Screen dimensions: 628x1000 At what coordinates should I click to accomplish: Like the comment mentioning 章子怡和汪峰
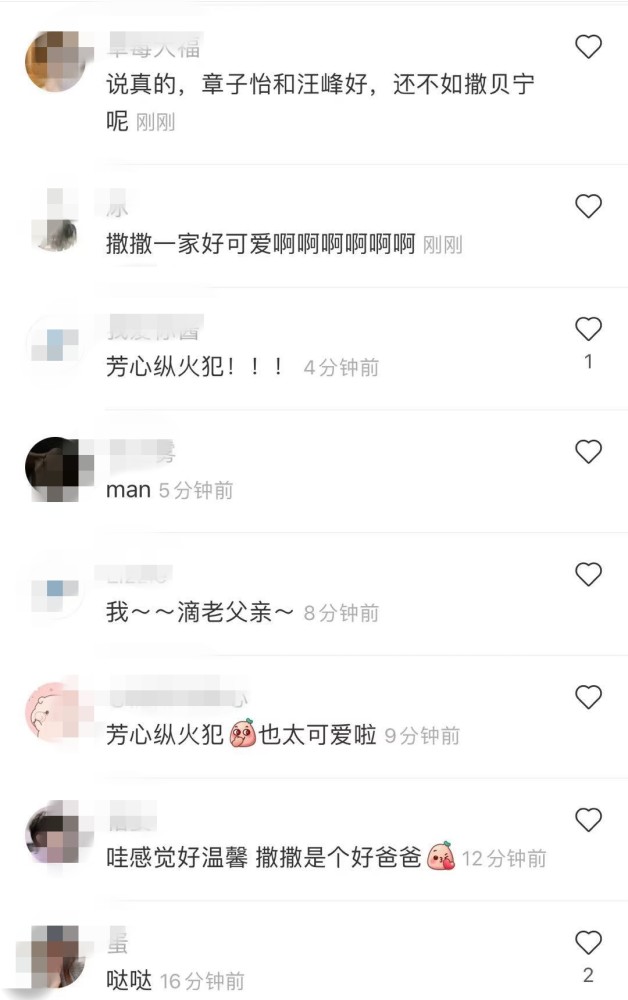[x=589, y=46]
